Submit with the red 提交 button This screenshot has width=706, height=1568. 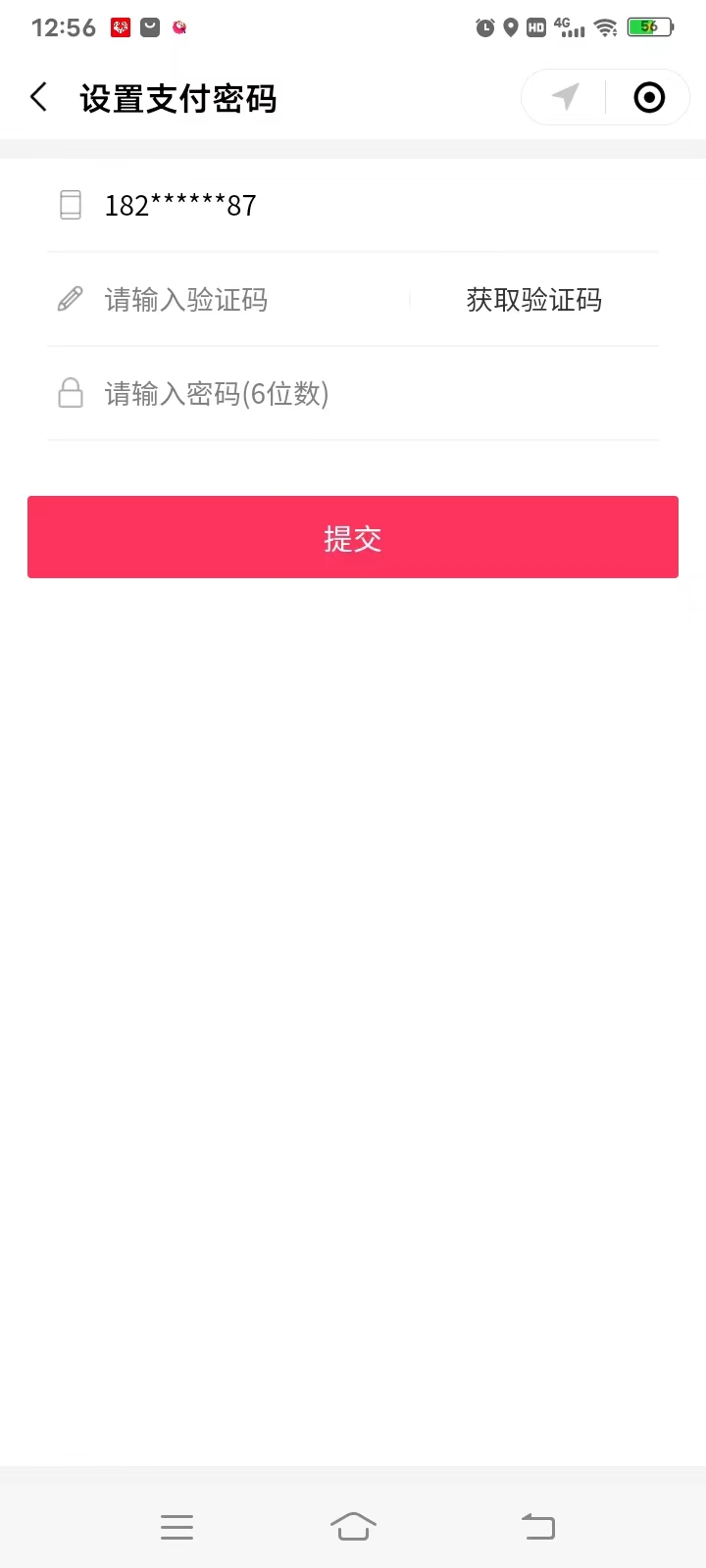click(x=353, y=537)
